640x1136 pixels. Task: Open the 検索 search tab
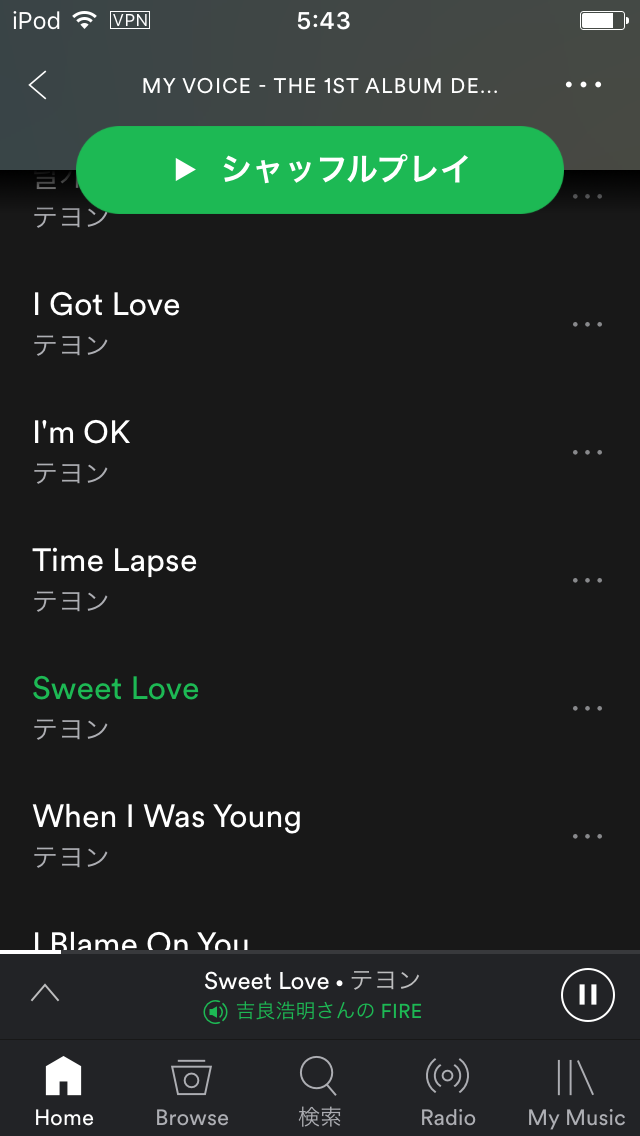(x=320, y=1092)
